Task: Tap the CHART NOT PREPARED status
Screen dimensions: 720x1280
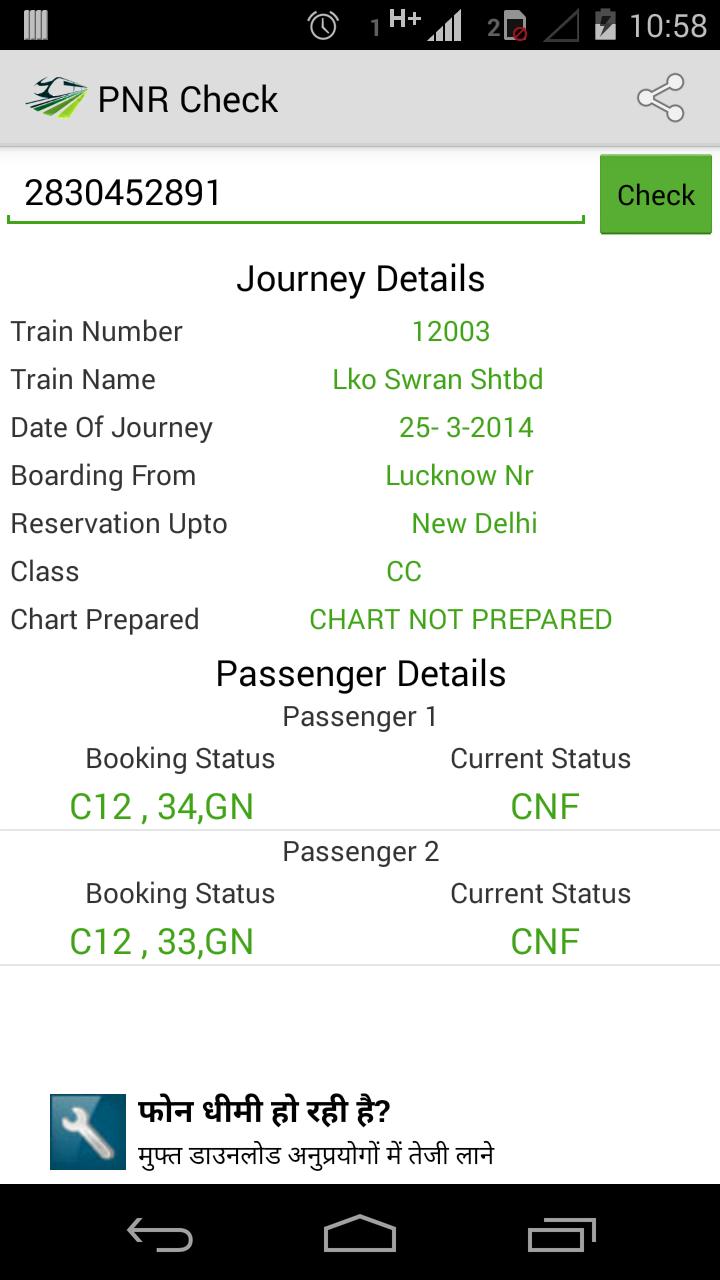Action: [461, 619]
